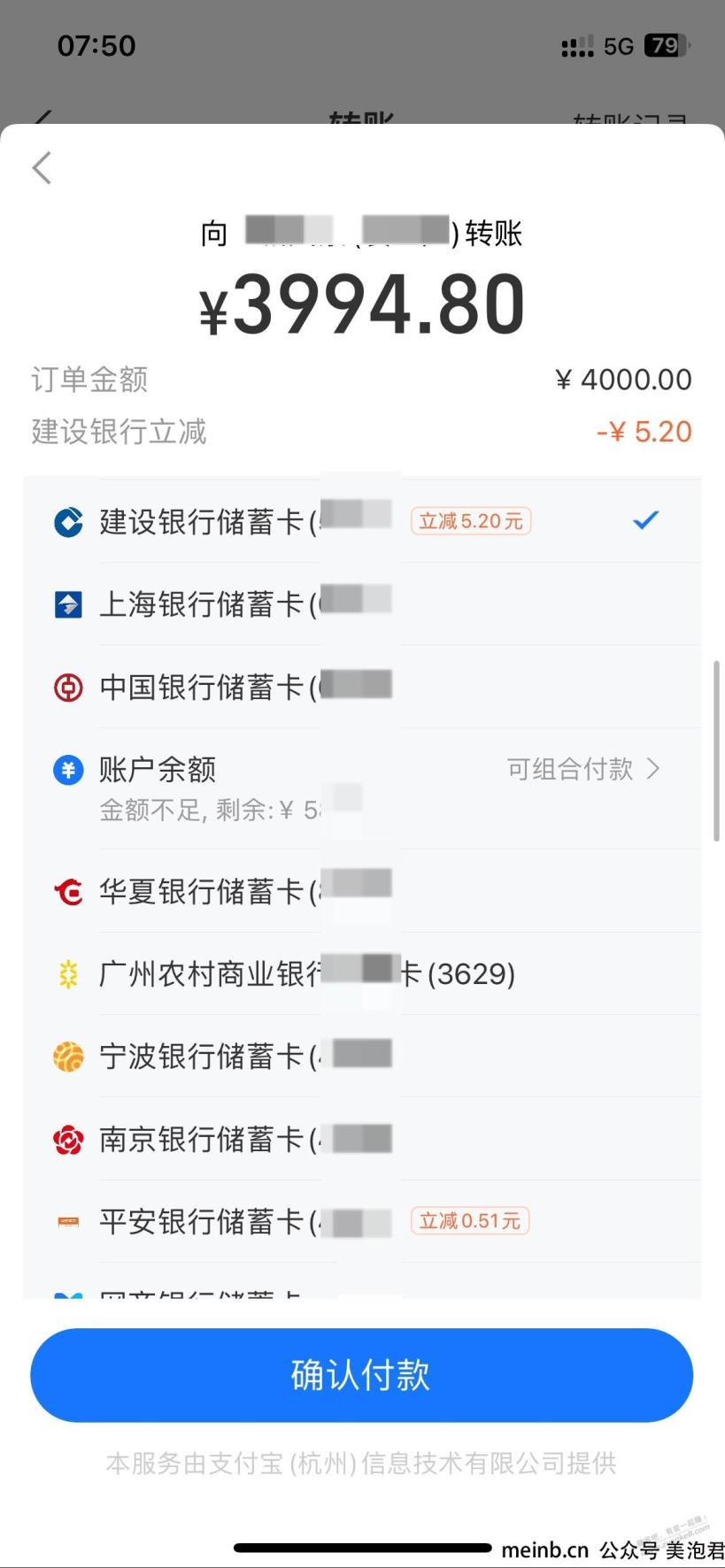Screen dimensions: 725x1568
Task: Select 南京银行储蓄卡 as payment card
Action: click(x=362, y=1139)
